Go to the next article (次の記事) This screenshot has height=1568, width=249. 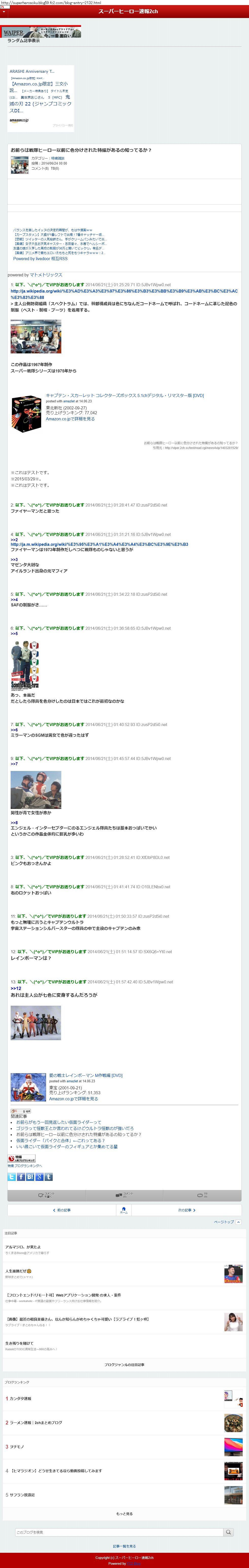pos(186,1210)
